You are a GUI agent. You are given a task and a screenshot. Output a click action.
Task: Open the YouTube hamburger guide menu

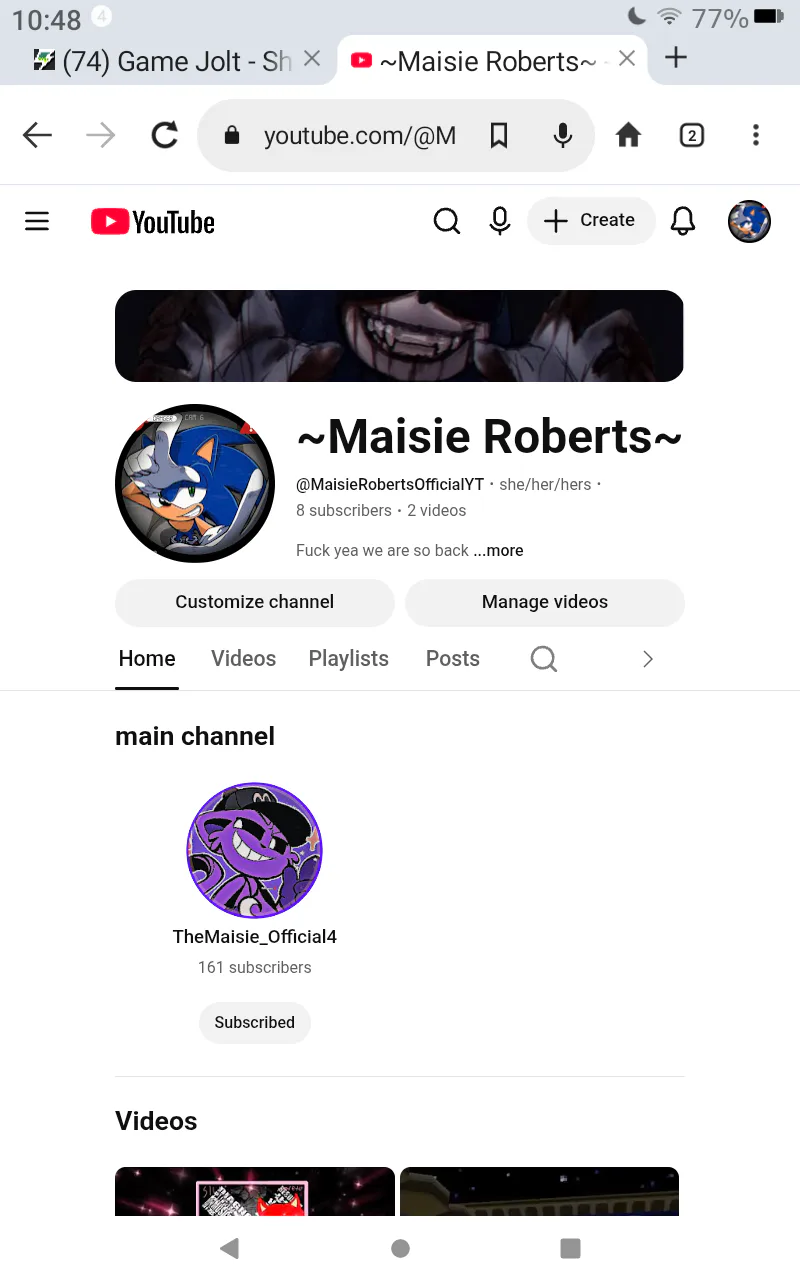(x=37, y=221)
